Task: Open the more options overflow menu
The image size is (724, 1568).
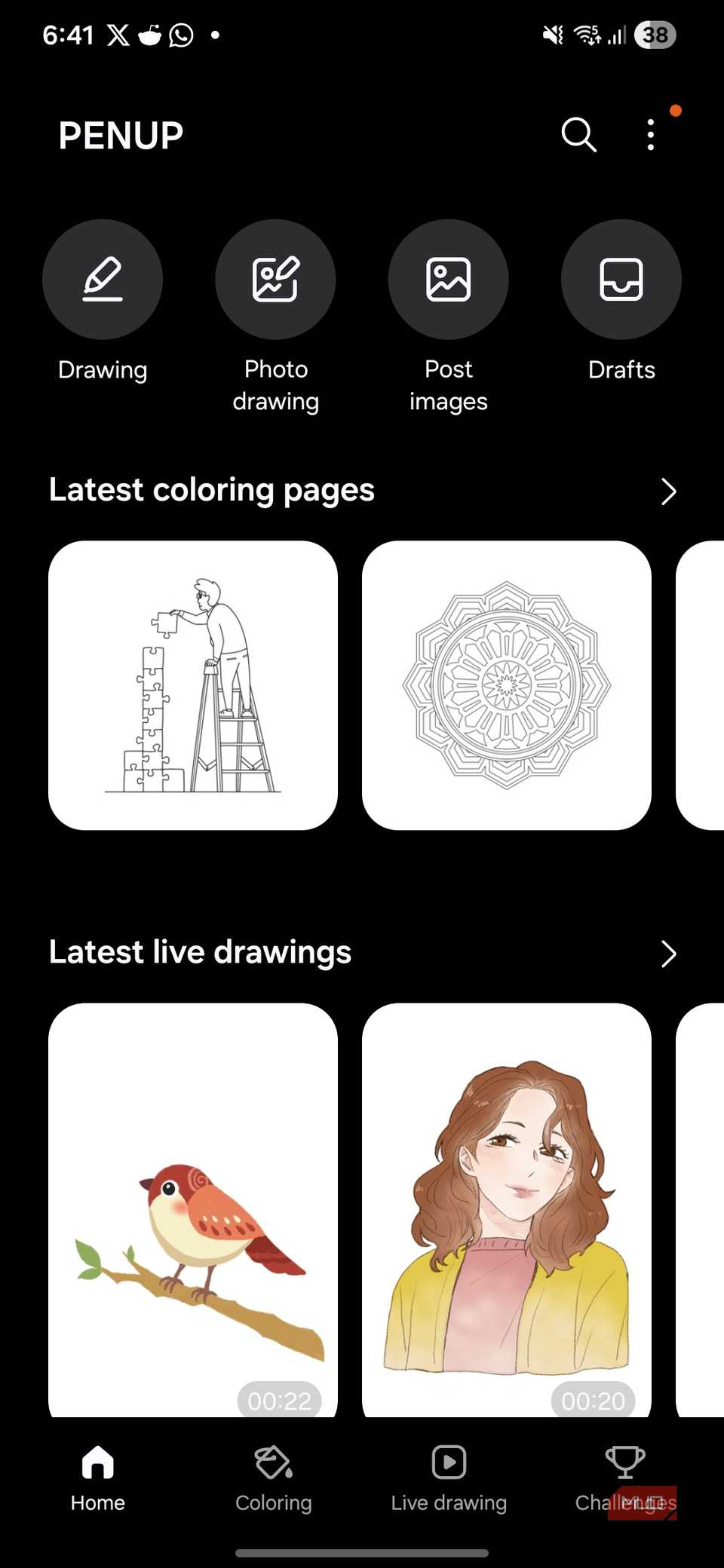Action: click(651, 135)
